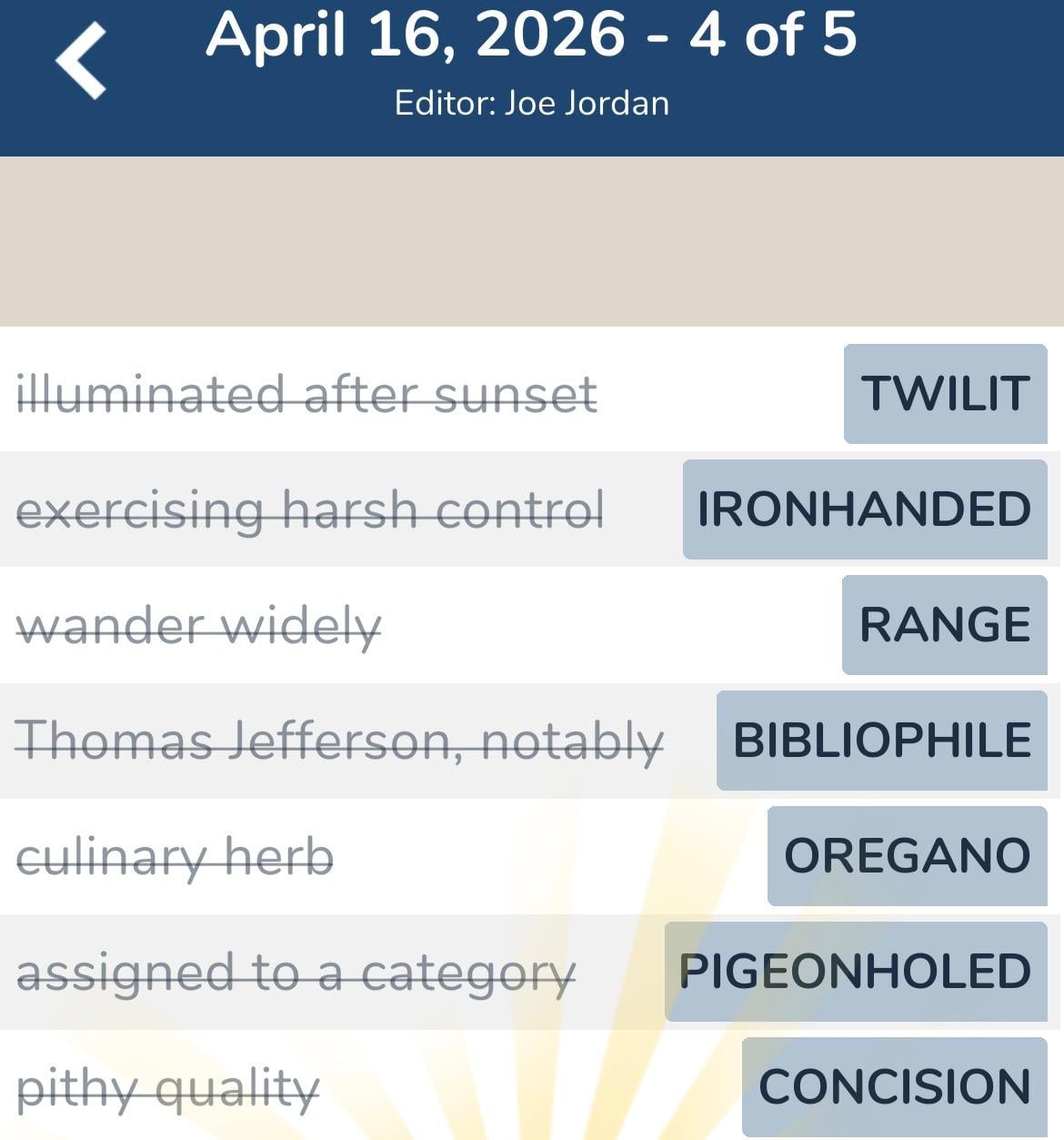
Task: Tap the OREGANO answer tile
Action: 906,854
